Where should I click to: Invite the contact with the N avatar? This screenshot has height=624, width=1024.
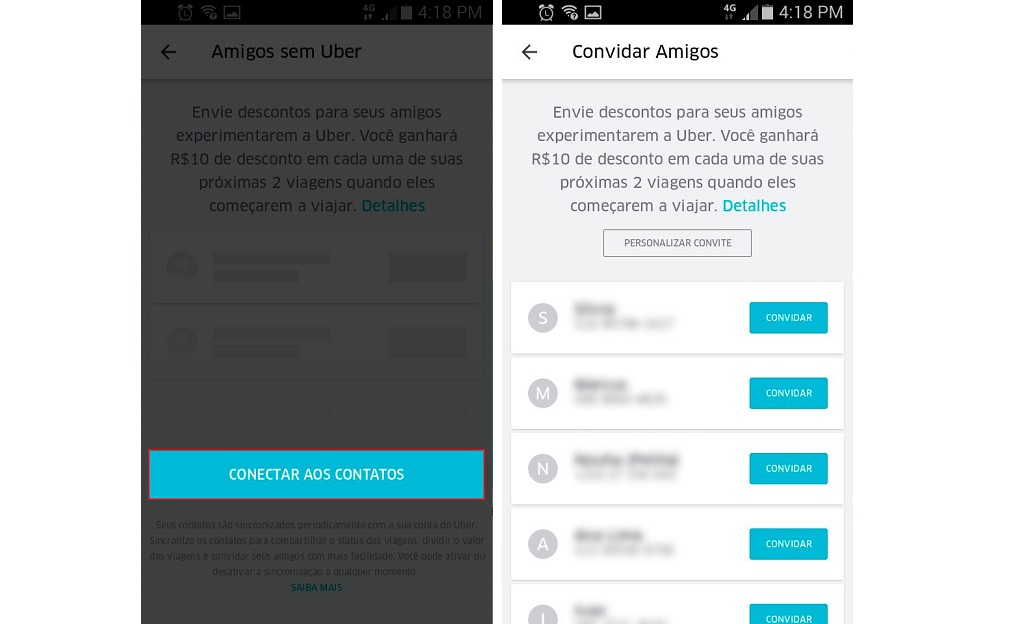tap(788, 468)
